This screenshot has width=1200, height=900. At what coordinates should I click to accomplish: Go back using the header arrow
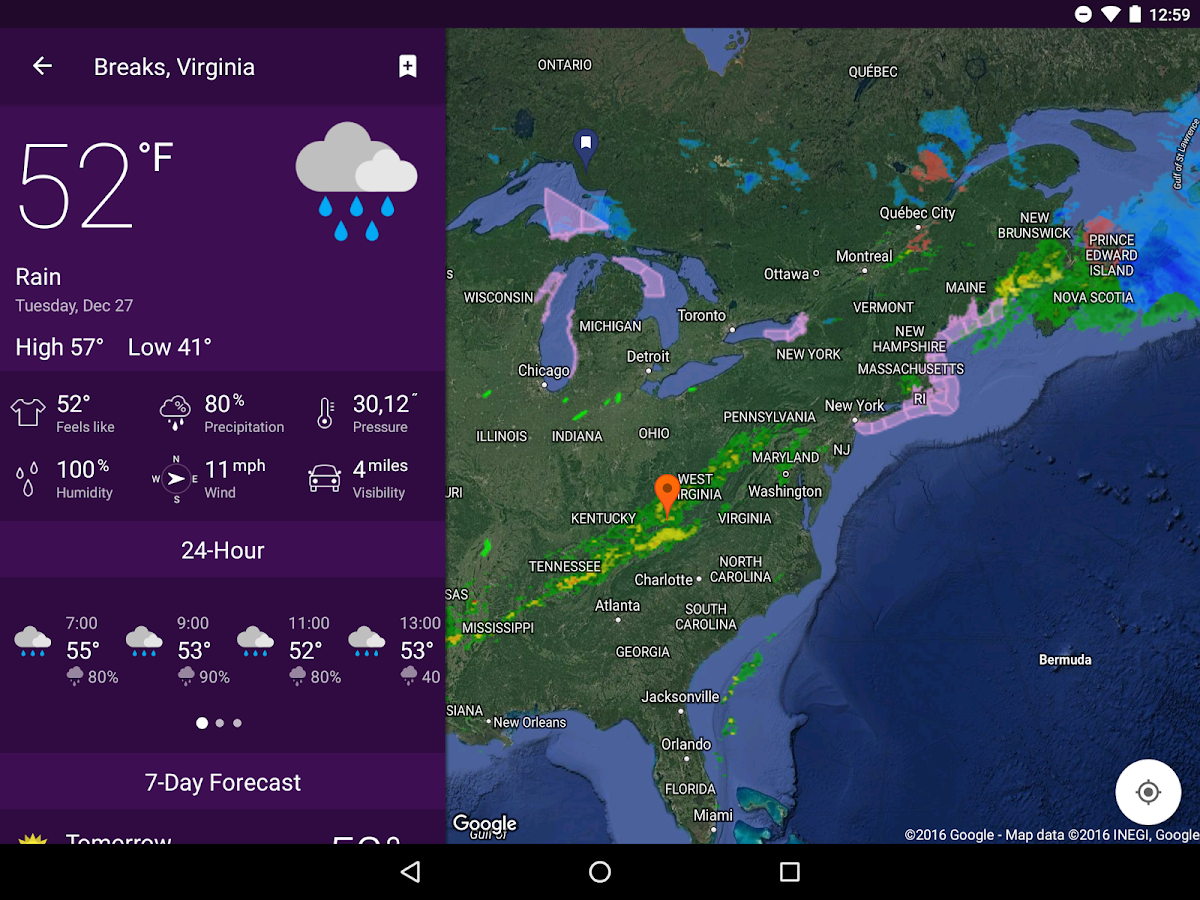(42, 66)
